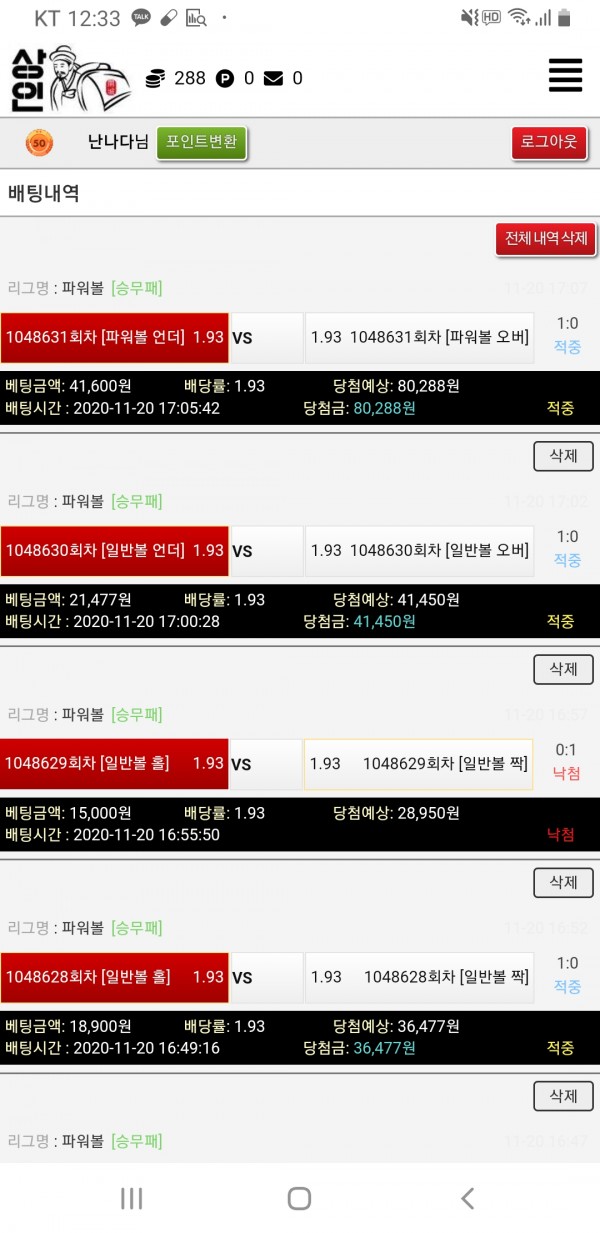Tap the 포인트변환 button
This screenshot has height=1233, width=600.
pyautogui.click(x=201, y=142)
